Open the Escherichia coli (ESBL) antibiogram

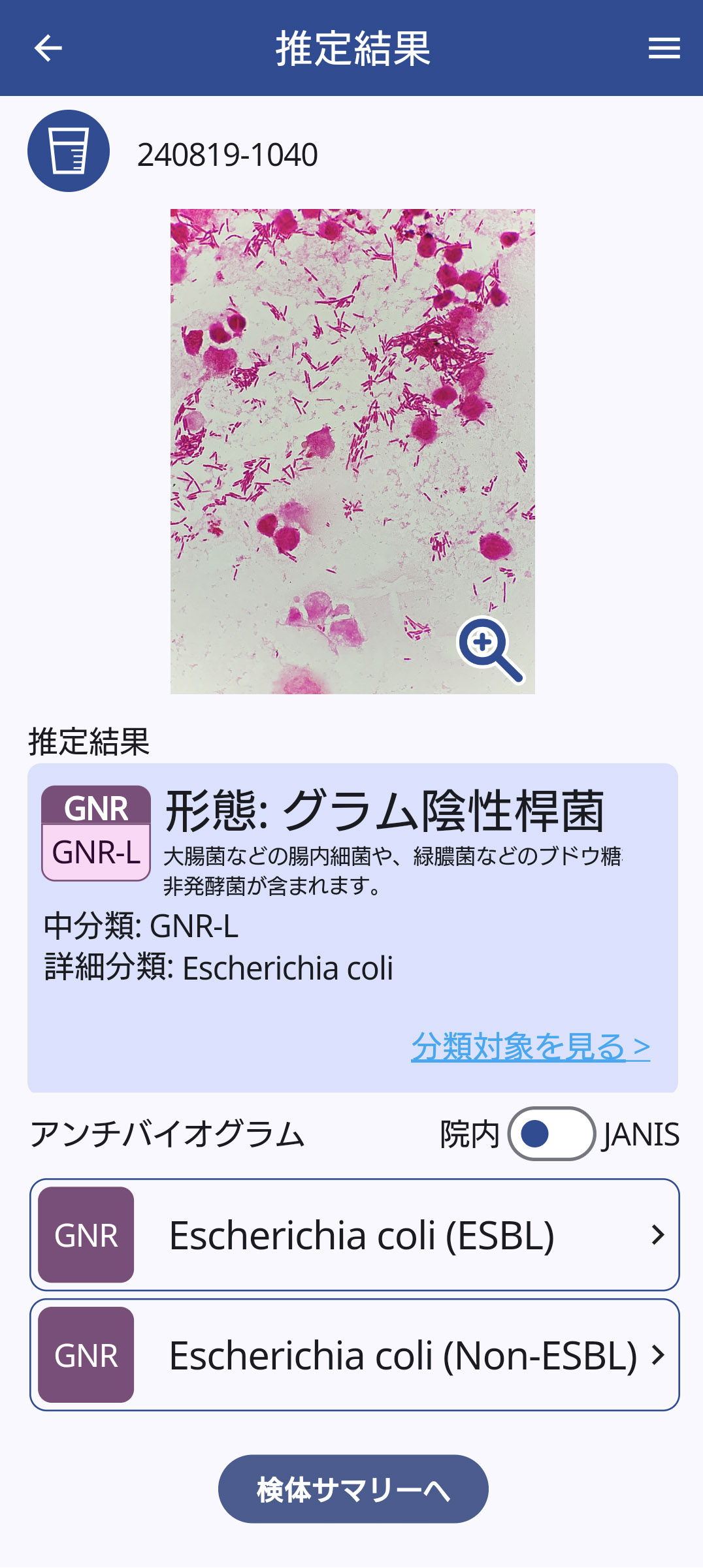(x=354, y=1235)
